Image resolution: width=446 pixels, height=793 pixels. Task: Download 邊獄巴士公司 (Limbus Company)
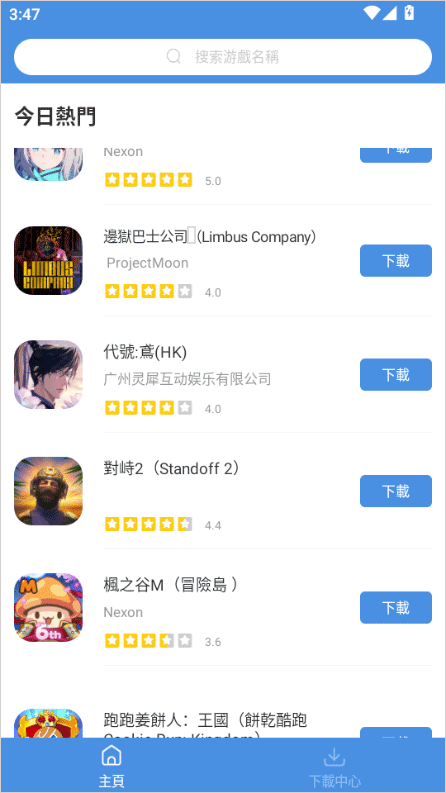tap(395, 260)
